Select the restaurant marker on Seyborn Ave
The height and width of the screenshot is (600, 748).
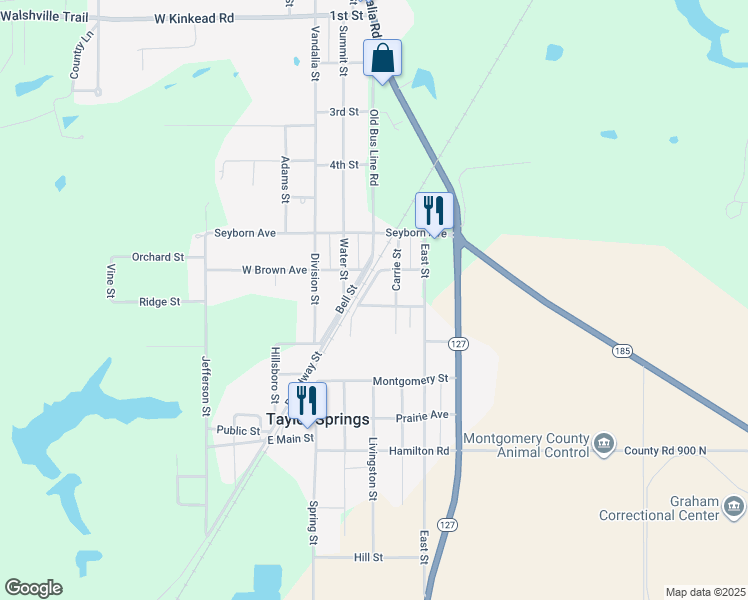pos(434,211)
